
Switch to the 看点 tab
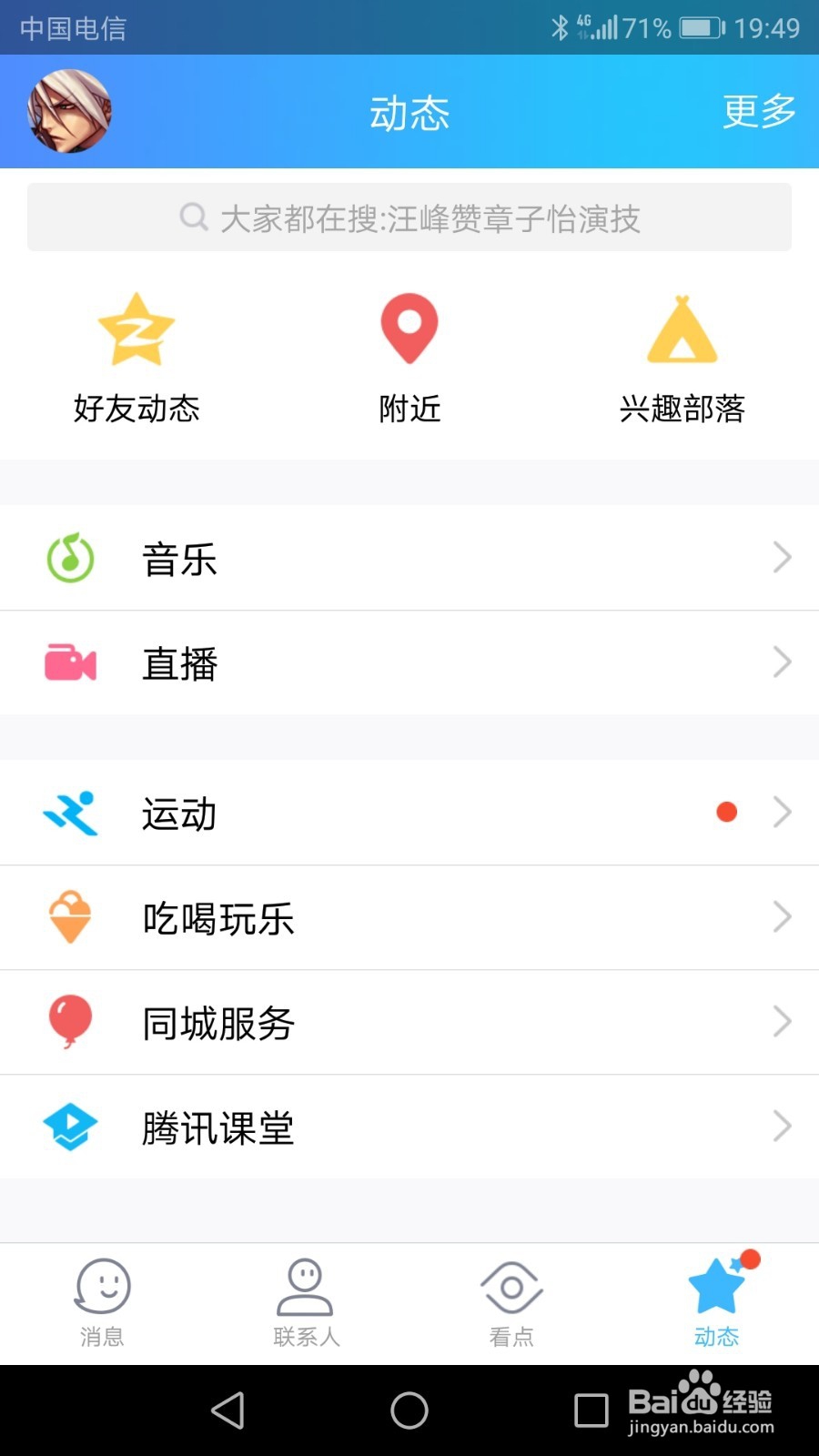[511, 1303]
